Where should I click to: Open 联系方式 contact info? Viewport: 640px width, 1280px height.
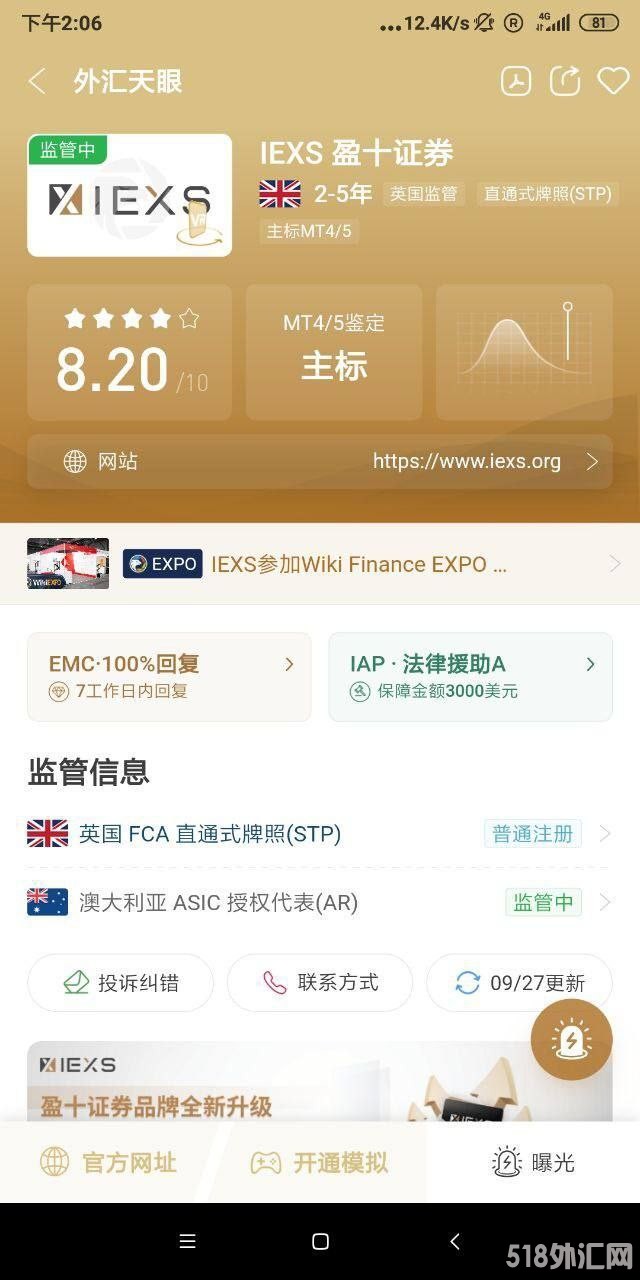(x=319, y=983)
